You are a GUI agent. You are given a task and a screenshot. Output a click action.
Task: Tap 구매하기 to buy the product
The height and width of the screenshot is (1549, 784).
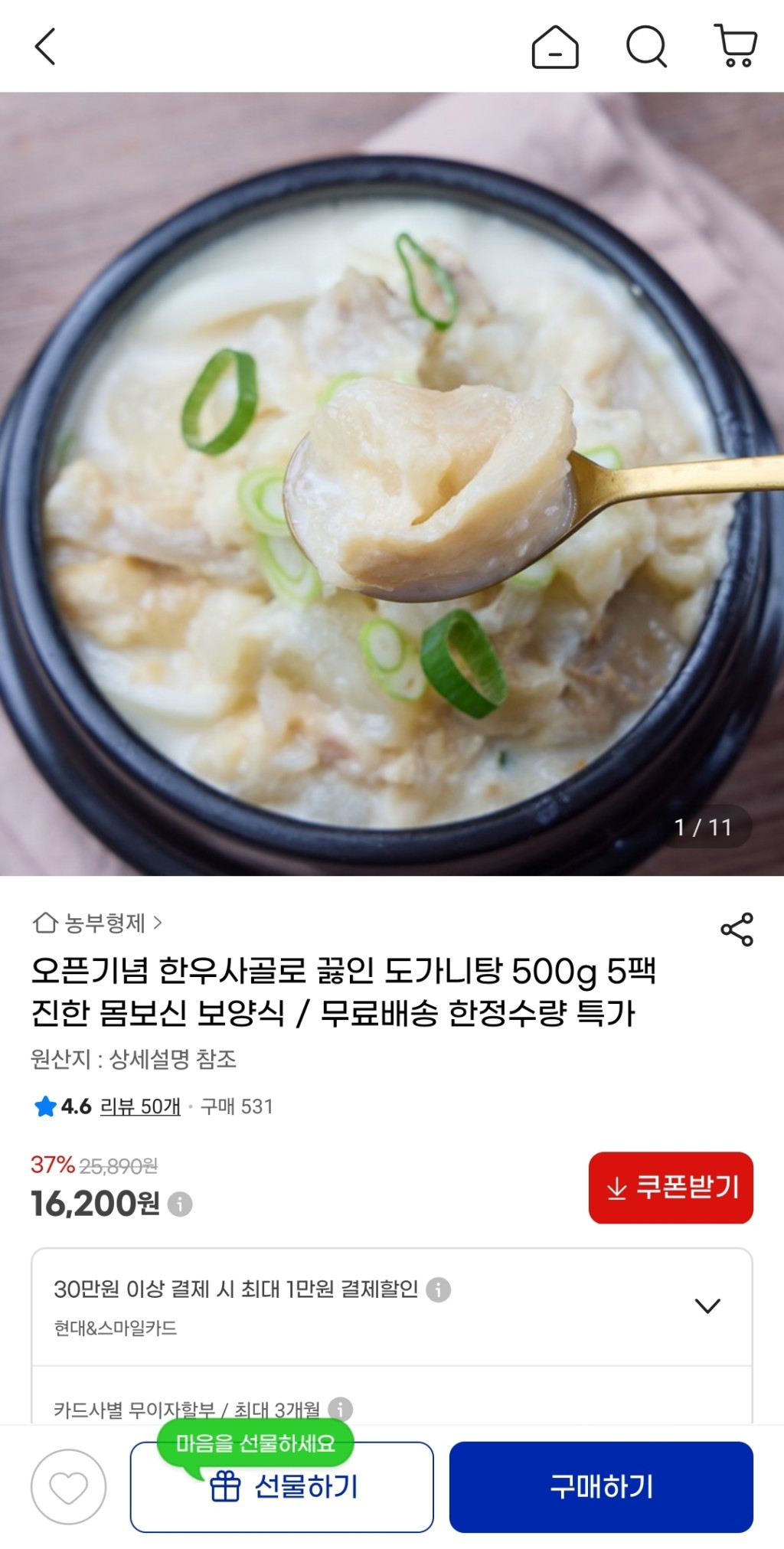[x=601, y=1487]
